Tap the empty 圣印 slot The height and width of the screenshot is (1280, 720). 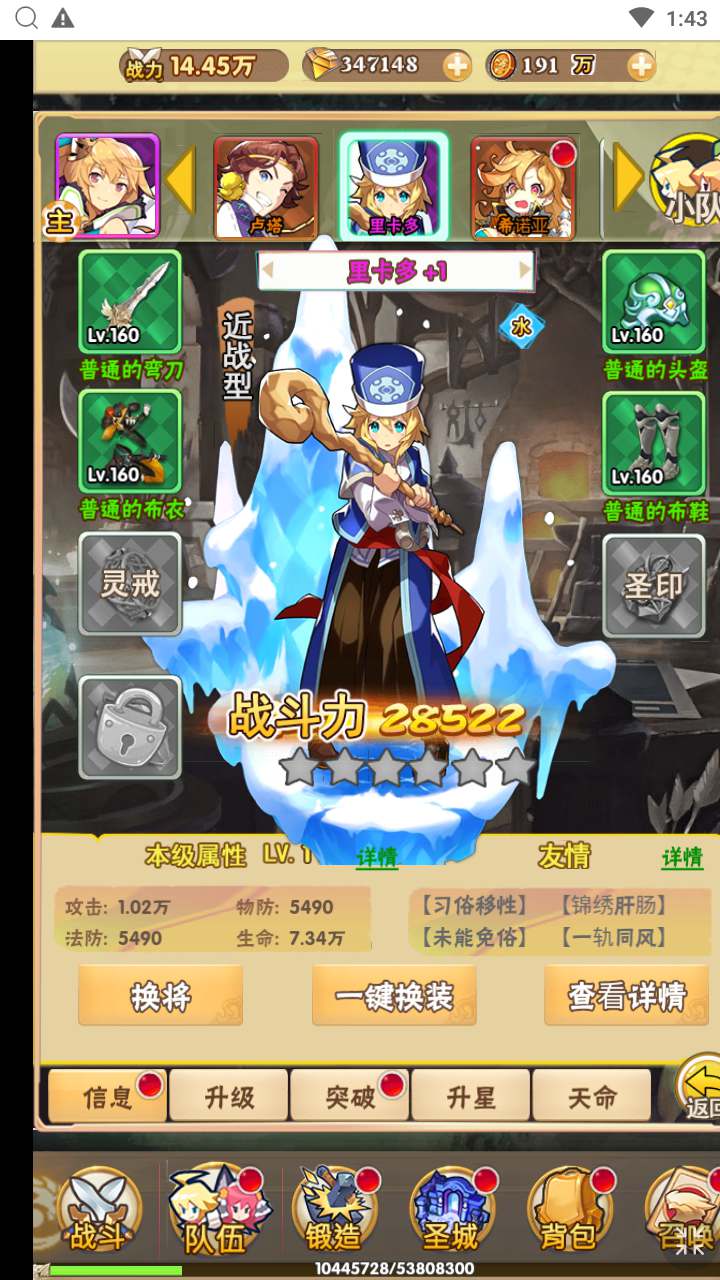click(x=653, y=584)
